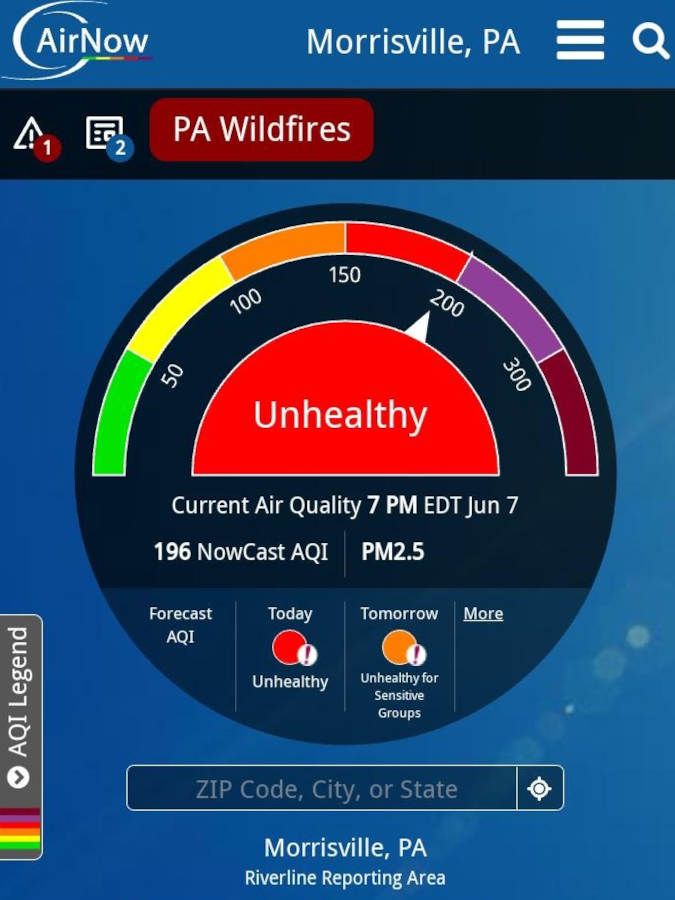
Task: Open the announcements news icon
Action: pos(106,134)
